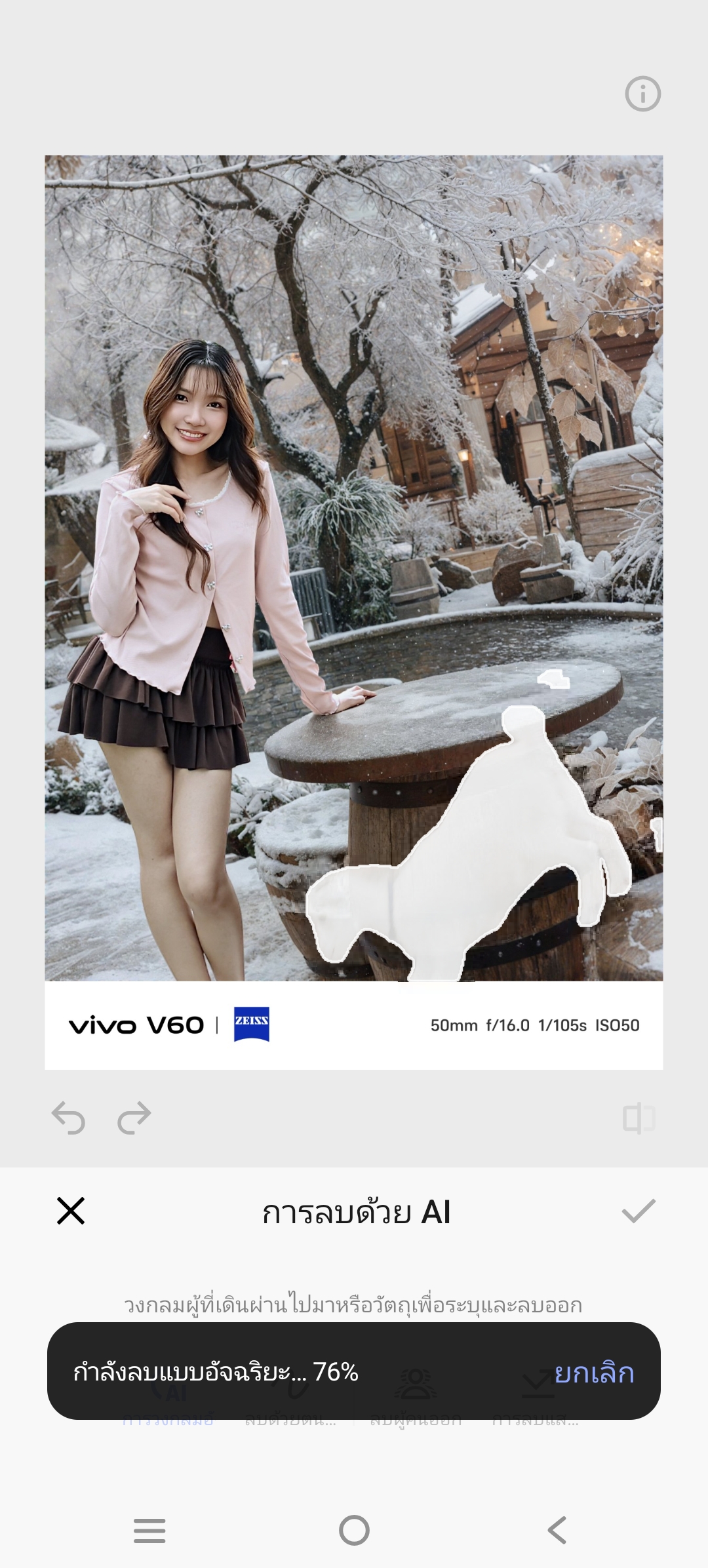Go to the home screen
708x1568 pixels.
(354, 1530)
